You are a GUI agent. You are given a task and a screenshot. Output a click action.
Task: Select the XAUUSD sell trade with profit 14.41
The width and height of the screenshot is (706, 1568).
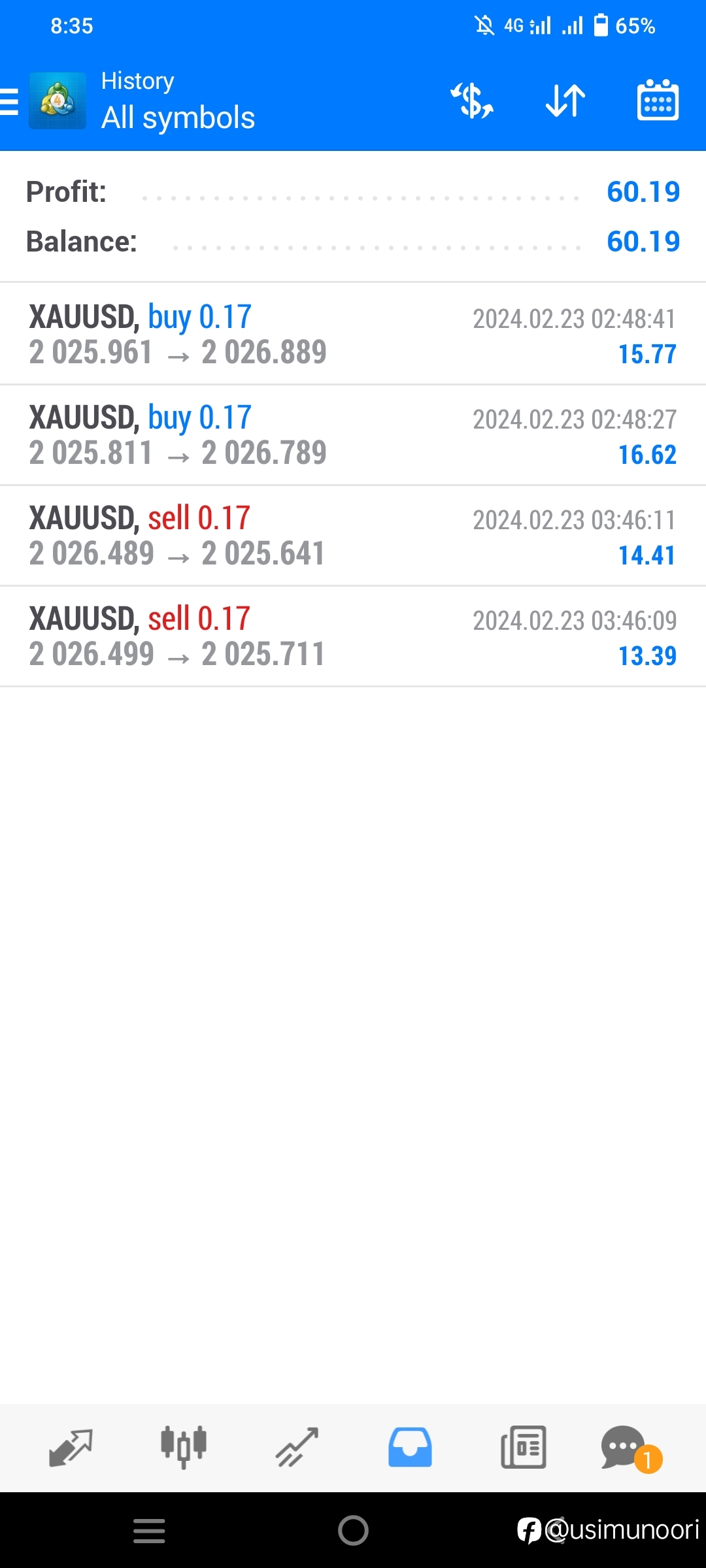pos(353,536)
